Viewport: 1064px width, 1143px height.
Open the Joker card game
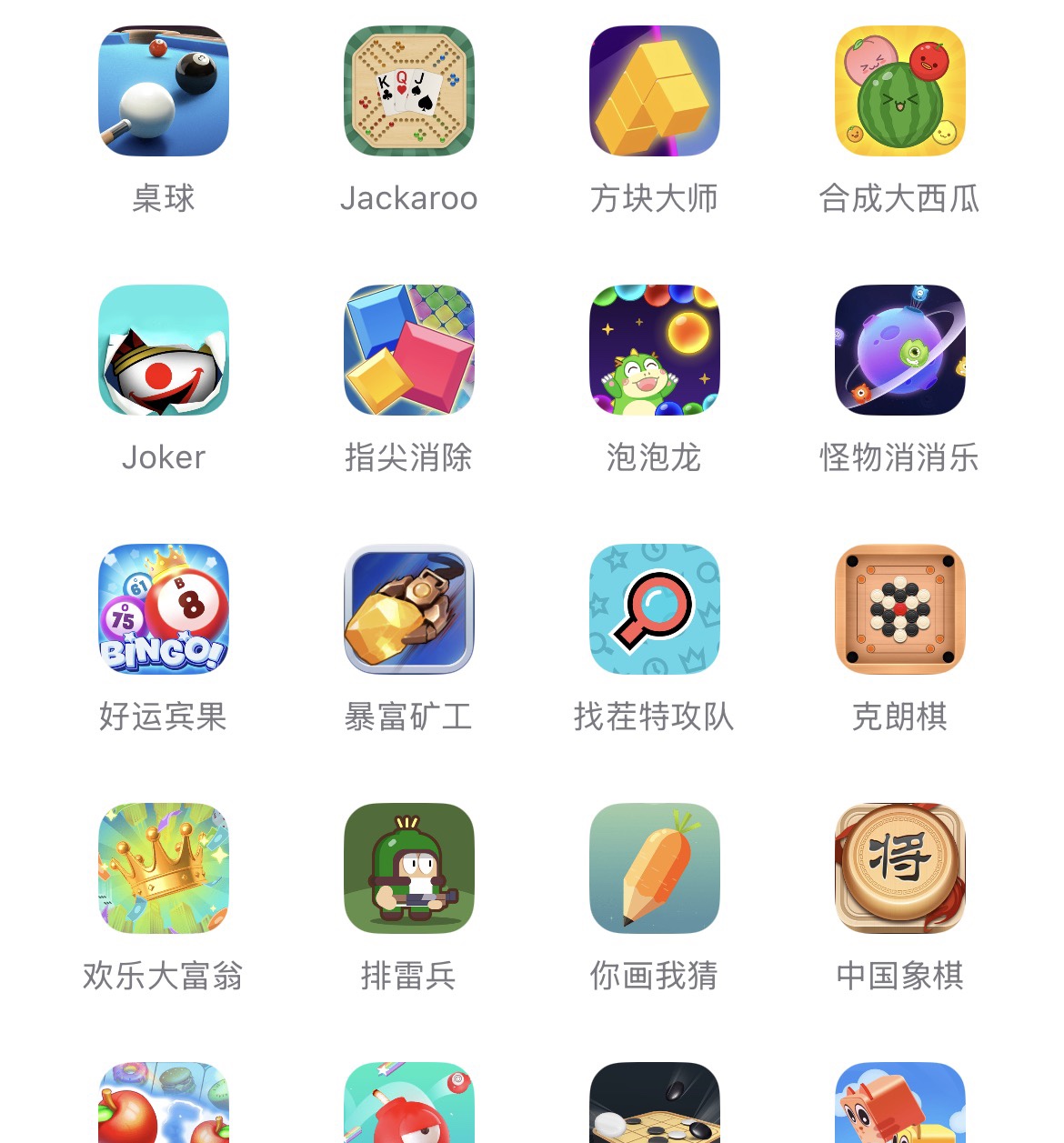[164, 350]
